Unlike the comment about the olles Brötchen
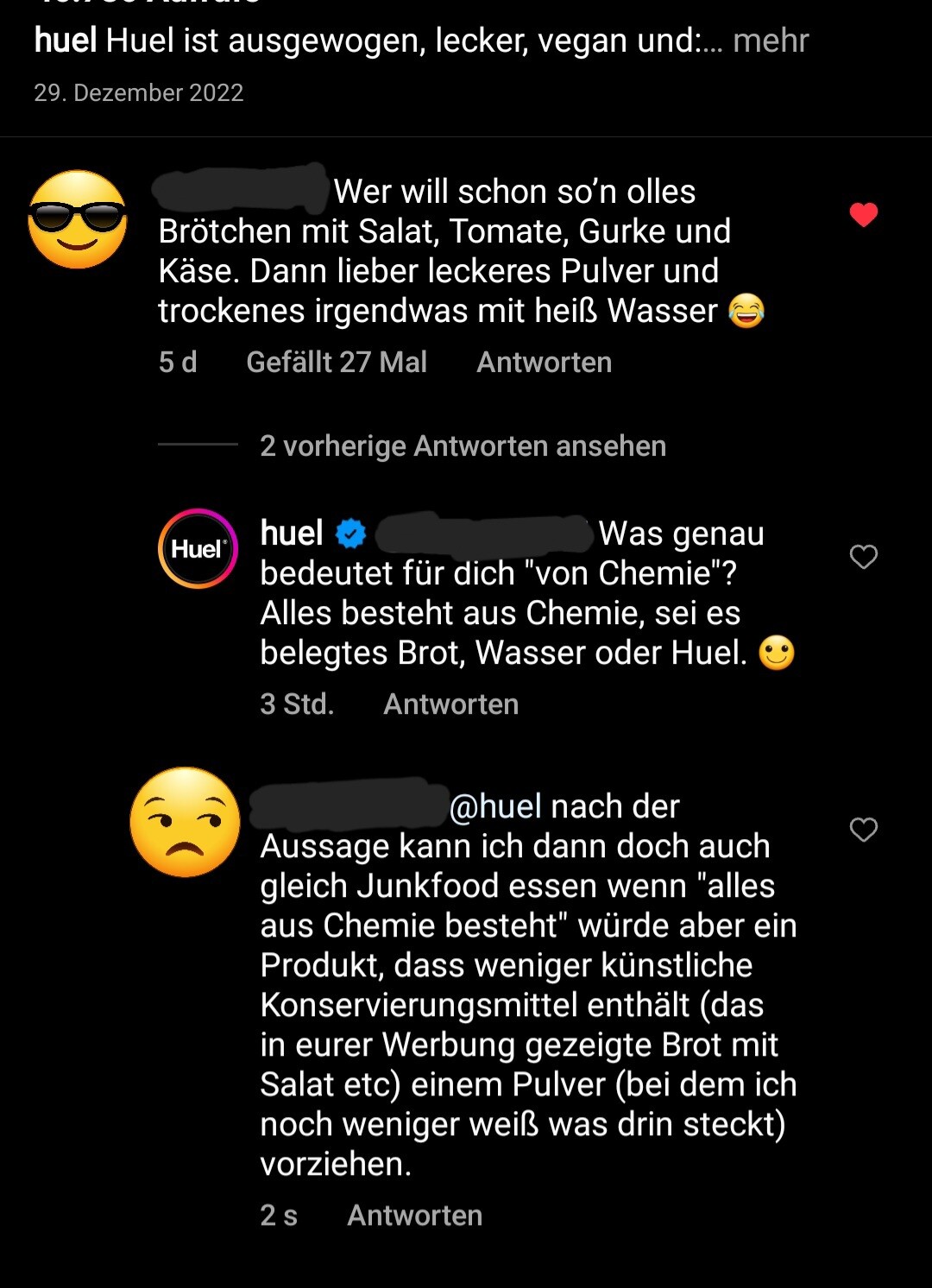 863,214
